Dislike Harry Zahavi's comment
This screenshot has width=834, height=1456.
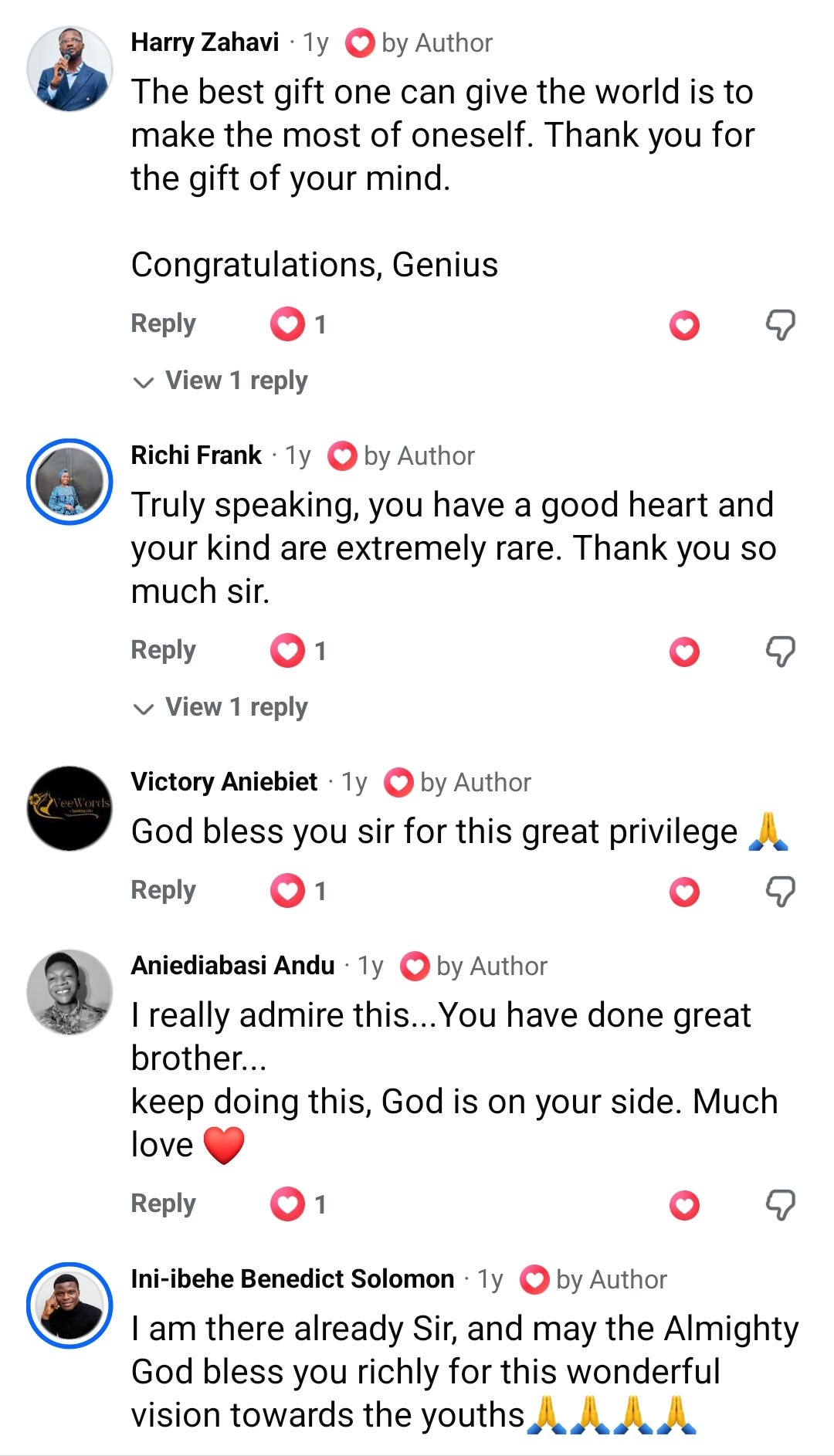(780, 325)
